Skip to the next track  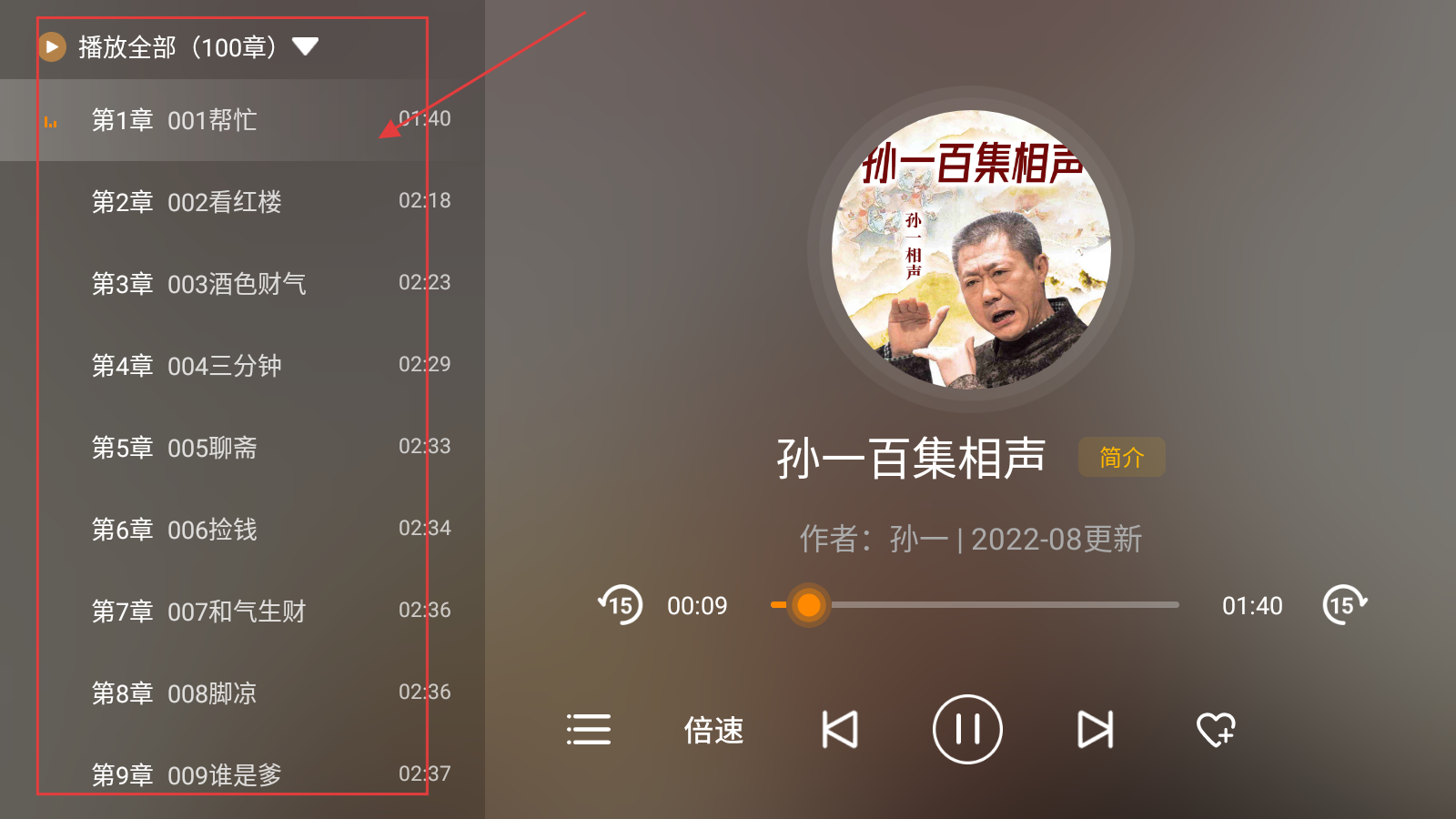tap(1095, 730)
